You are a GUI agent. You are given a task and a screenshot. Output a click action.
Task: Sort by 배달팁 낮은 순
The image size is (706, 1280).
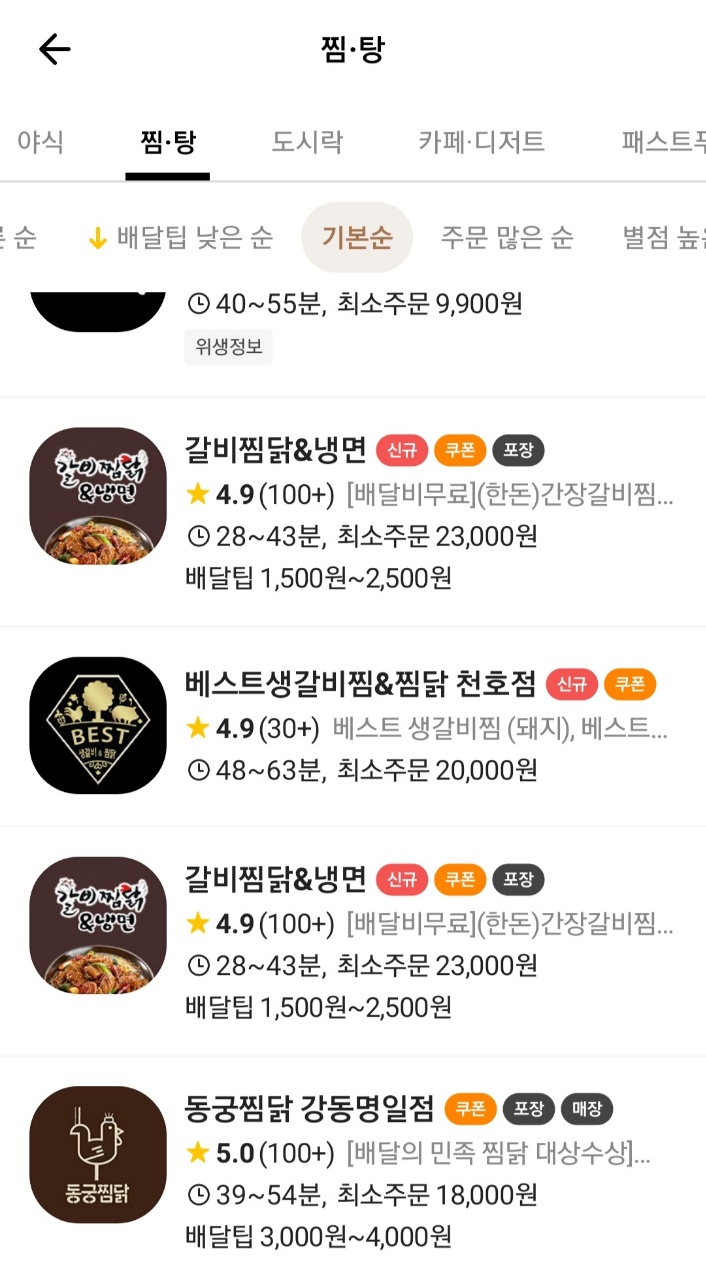180,238
